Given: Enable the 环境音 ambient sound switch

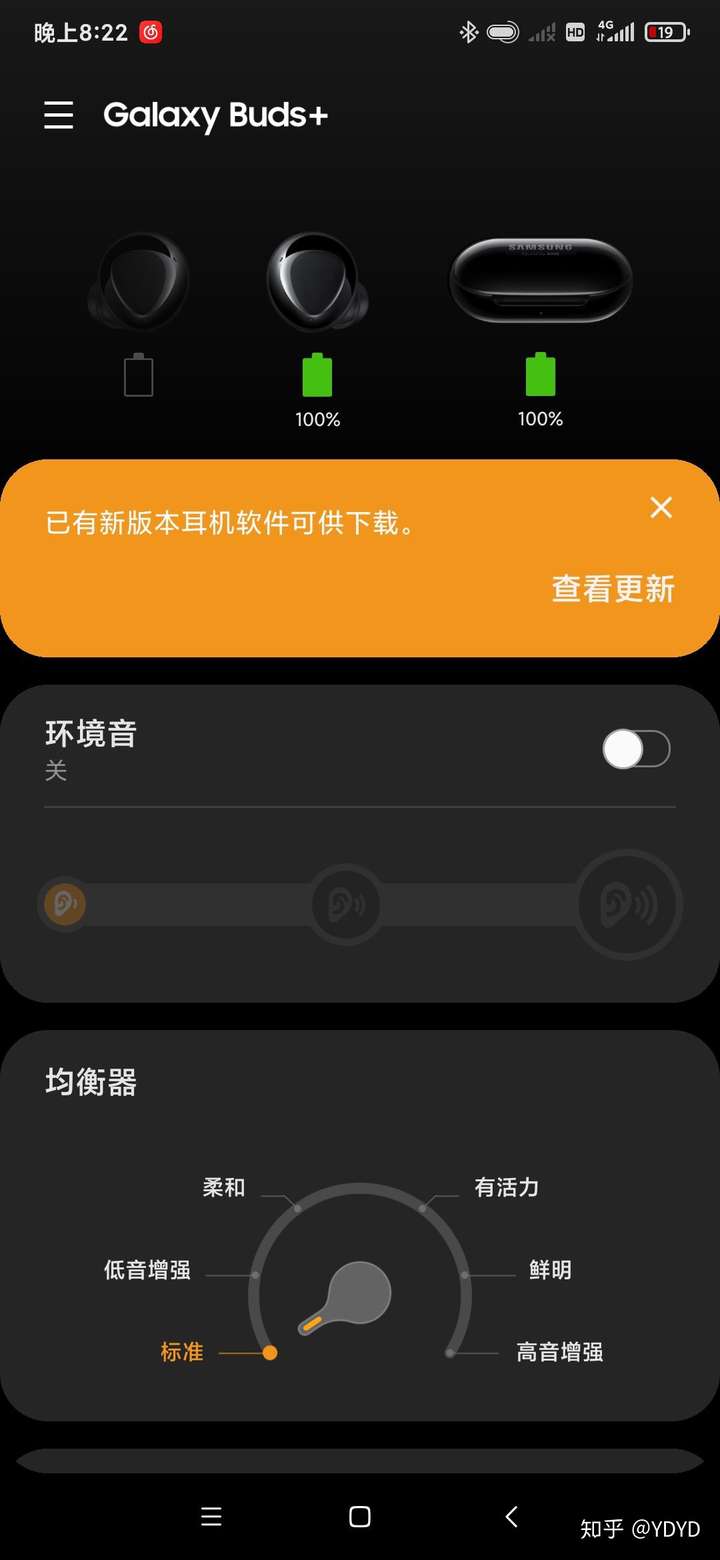Looking at the screenshot, I should (636, 749).
